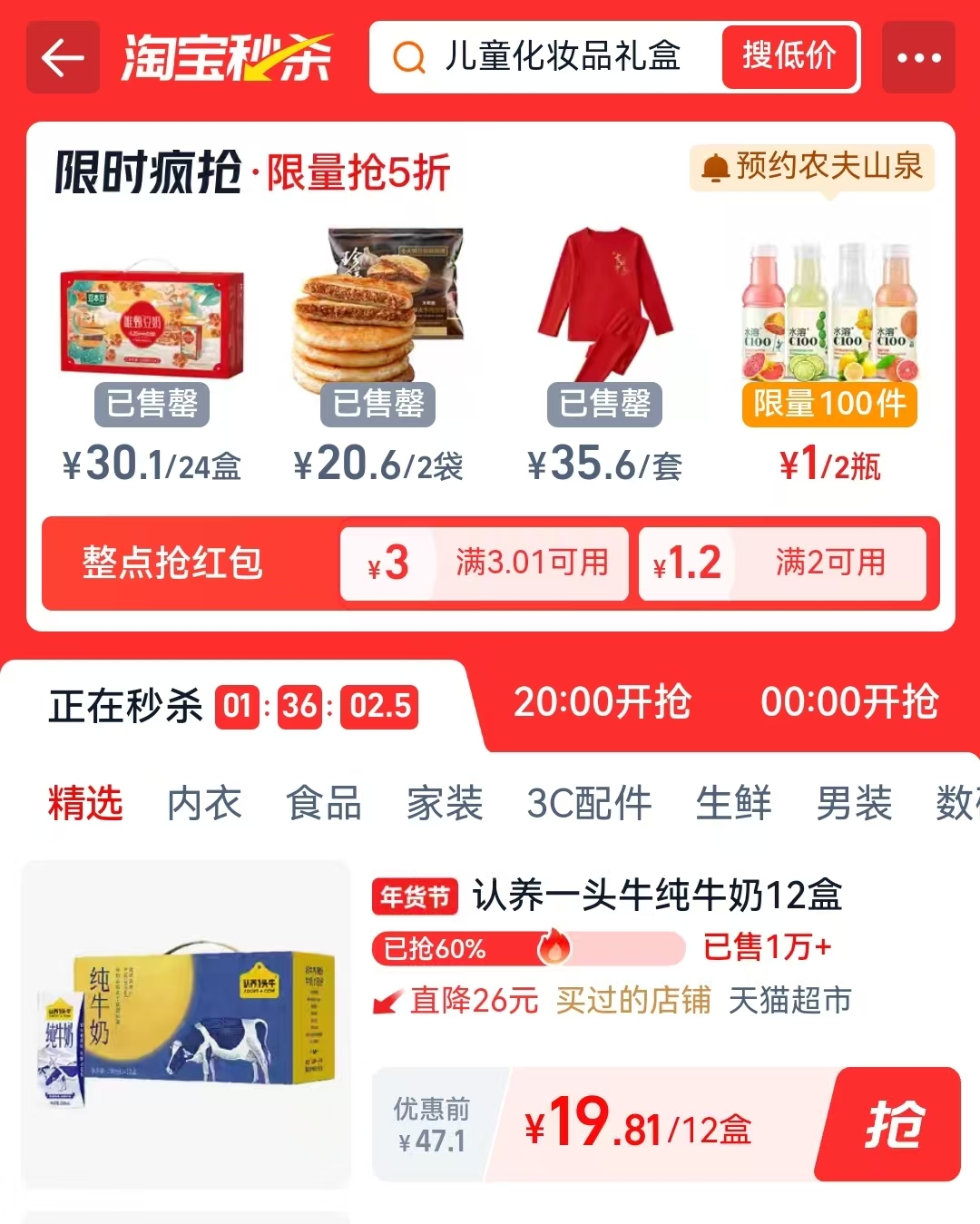
Task: Click the red 直降26元 arrow icon
Action: click(x=389, y=1001)
